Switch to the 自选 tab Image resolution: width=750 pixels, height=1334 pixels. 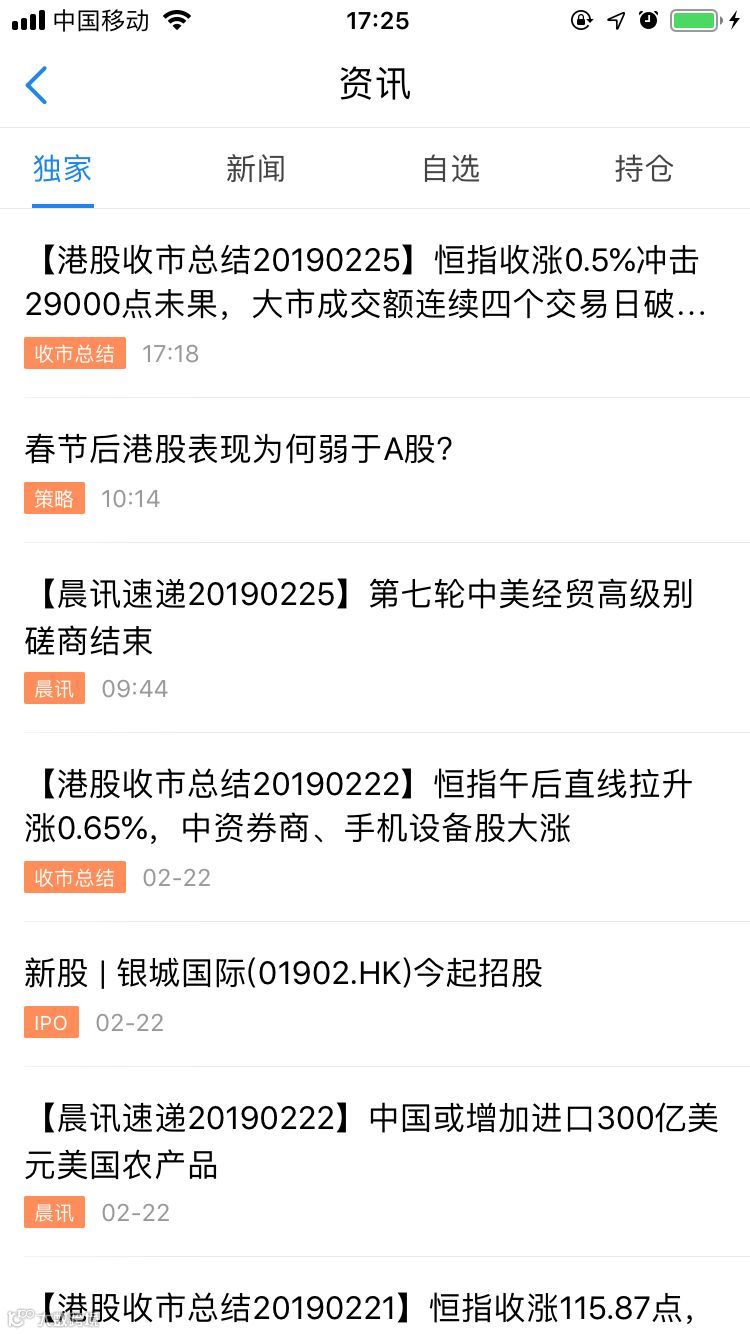[451, 169]
